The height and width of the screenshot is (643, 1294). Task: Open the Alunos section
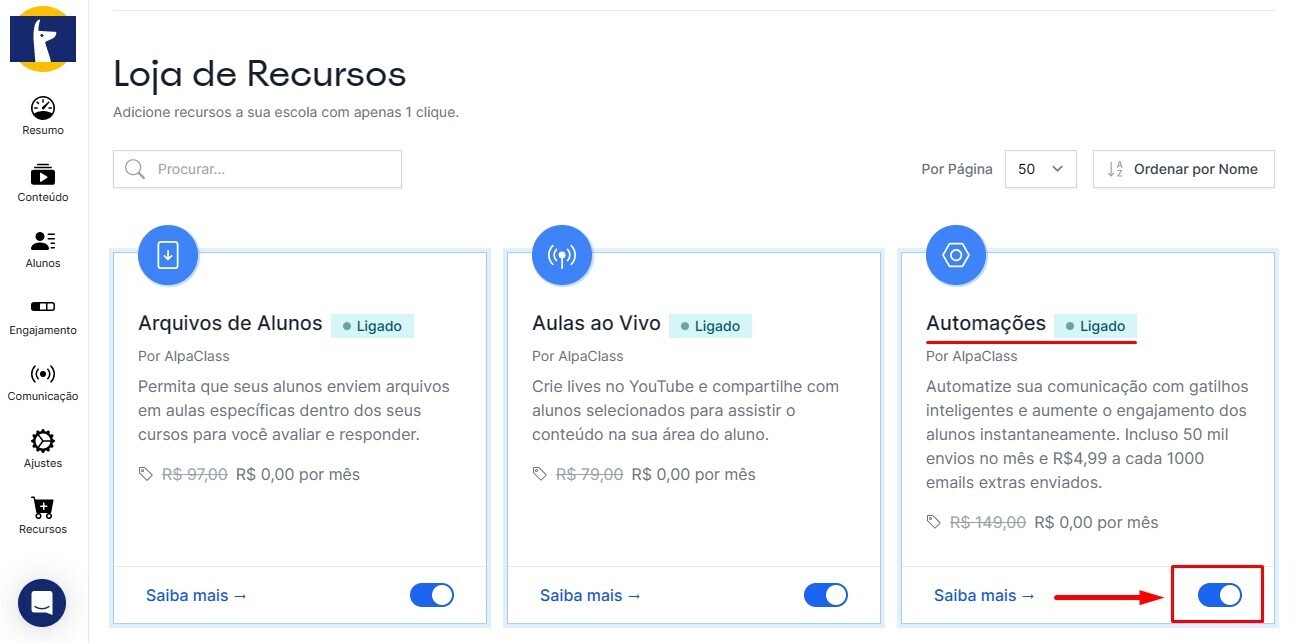tap(42, 248)
